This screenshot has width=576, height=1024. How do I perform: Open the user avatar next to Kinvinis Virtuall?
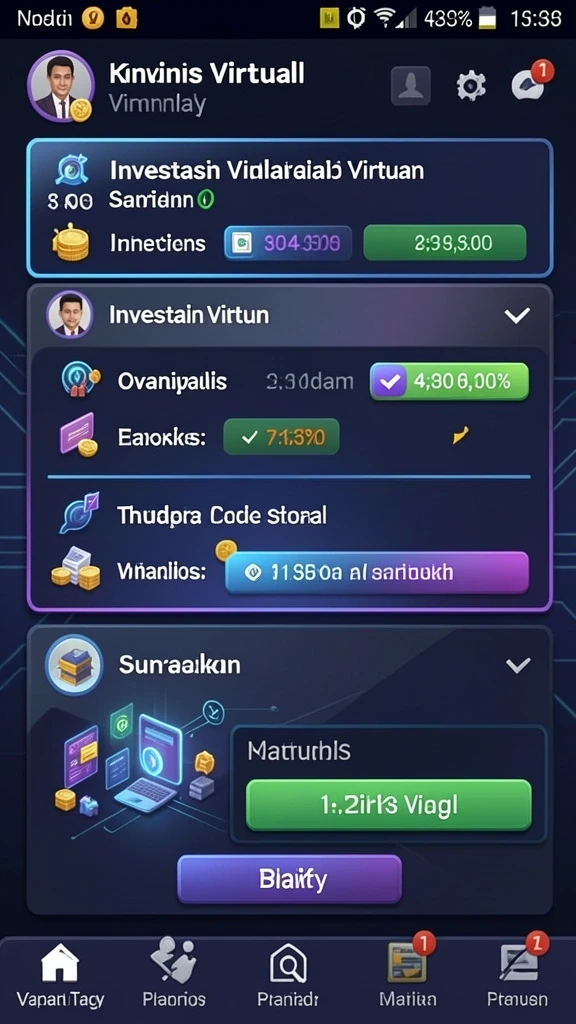tap(59, 87)
